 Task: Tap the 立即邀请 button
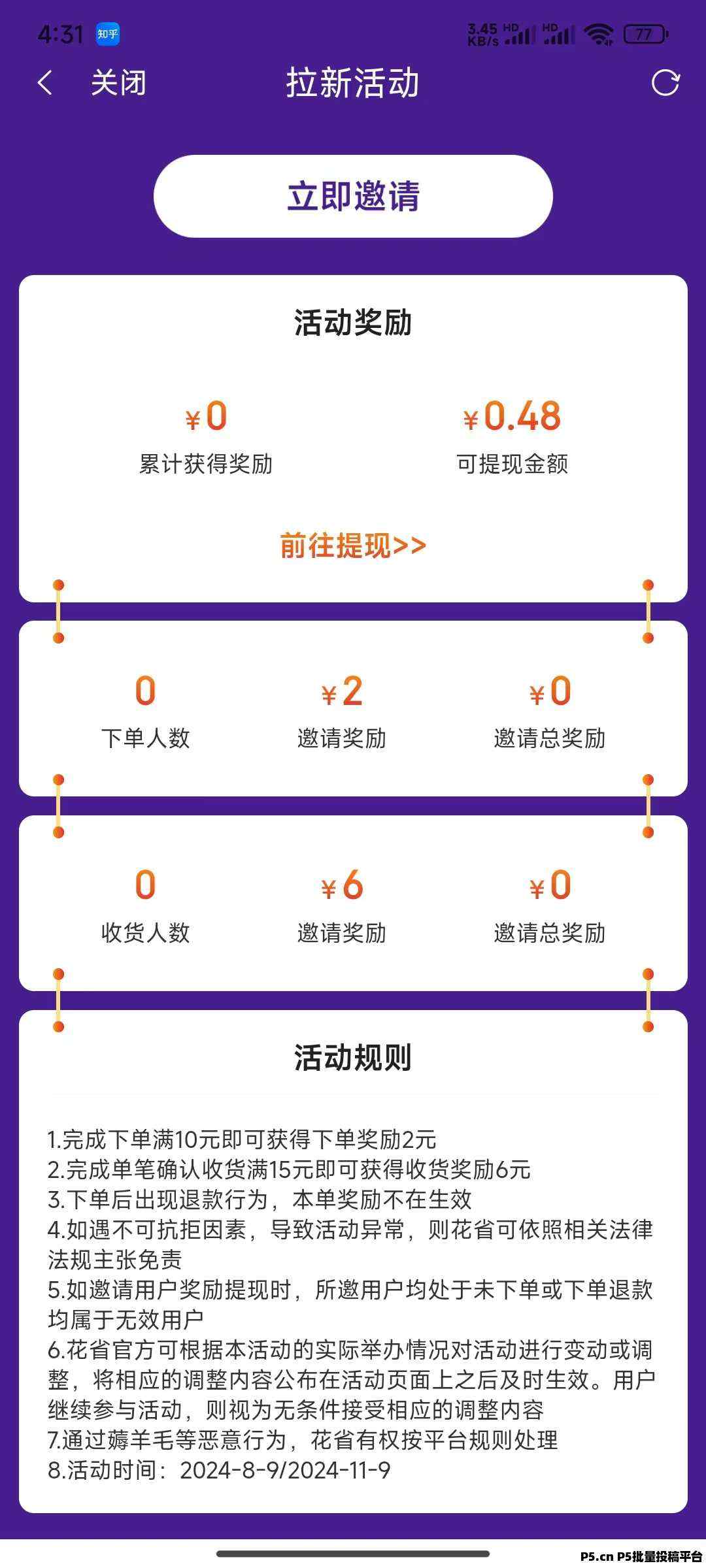point(353,196)
